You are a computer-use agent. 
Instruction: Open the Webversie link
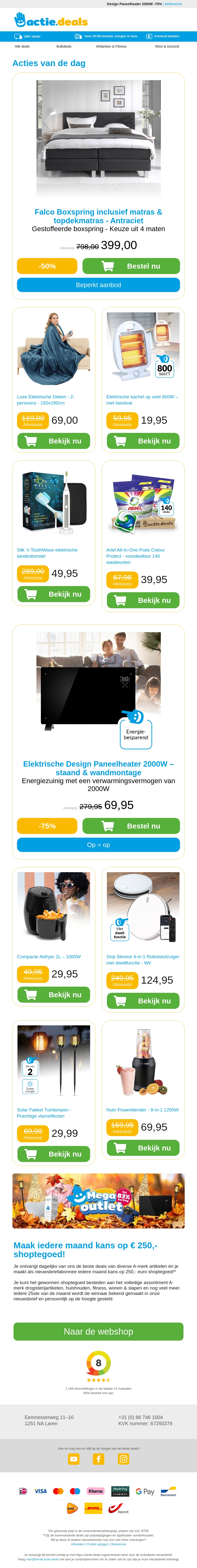pos(173,4)
